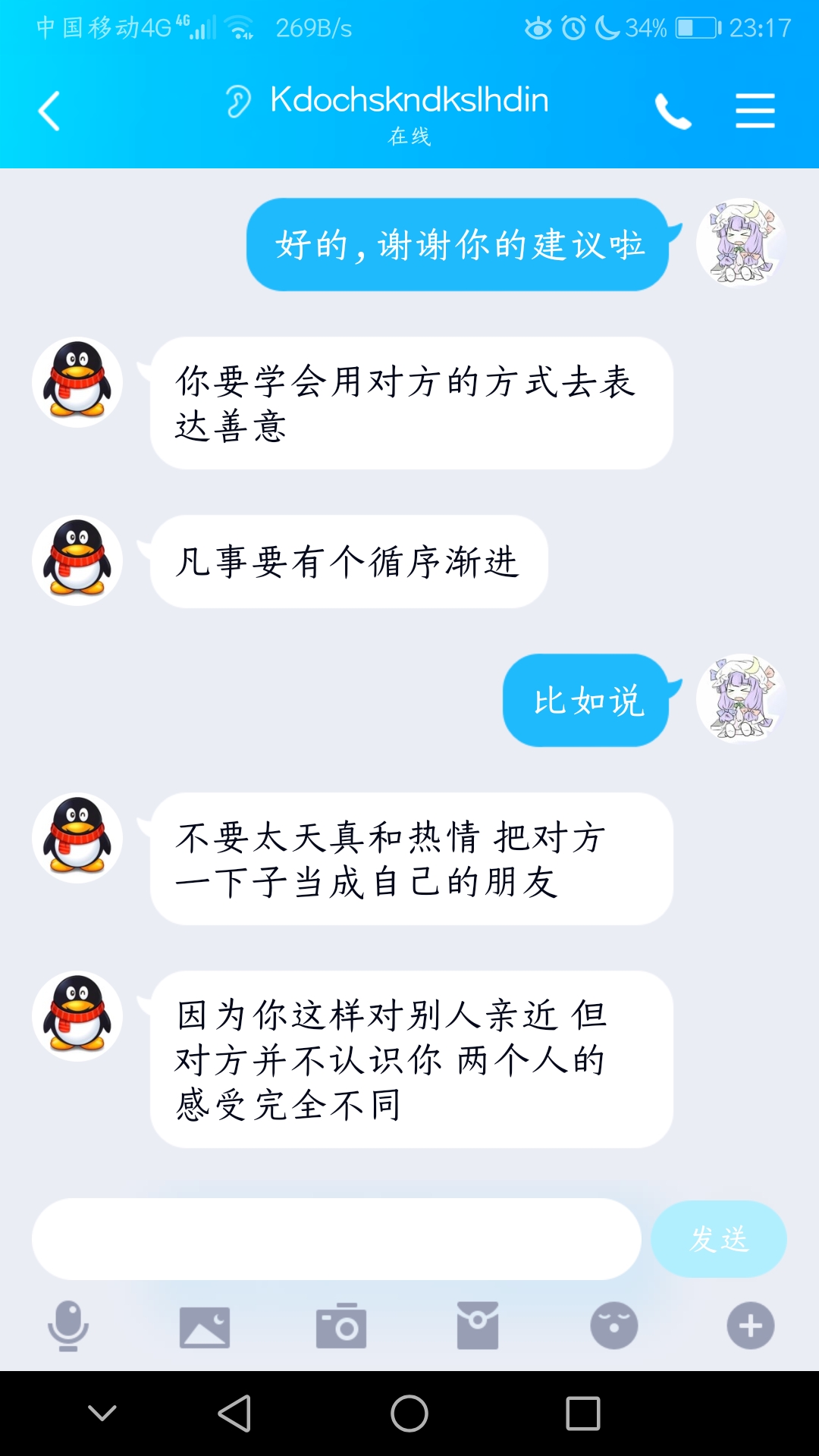Start a voice call with Kdochskndkslhdin
Viewport: 819px width, 1456px height.
(673, 111)
